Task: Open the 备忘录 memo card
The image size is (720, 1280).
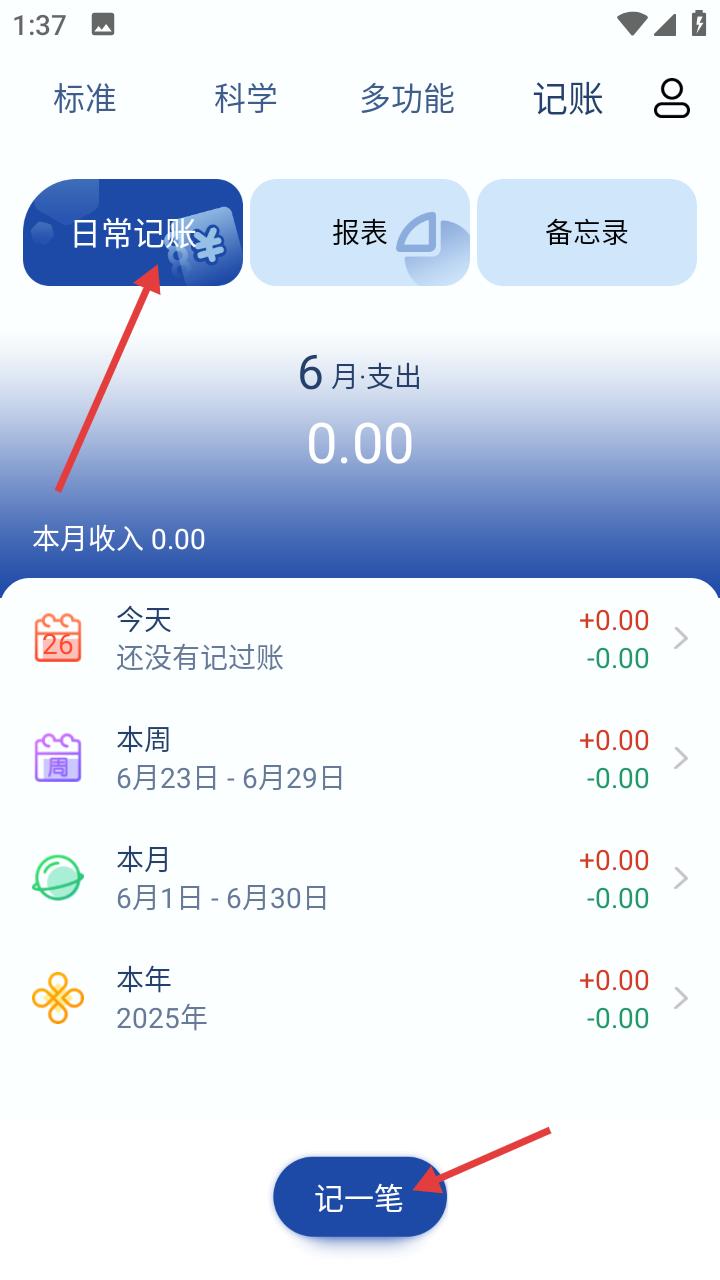Action: coord(587,233)
